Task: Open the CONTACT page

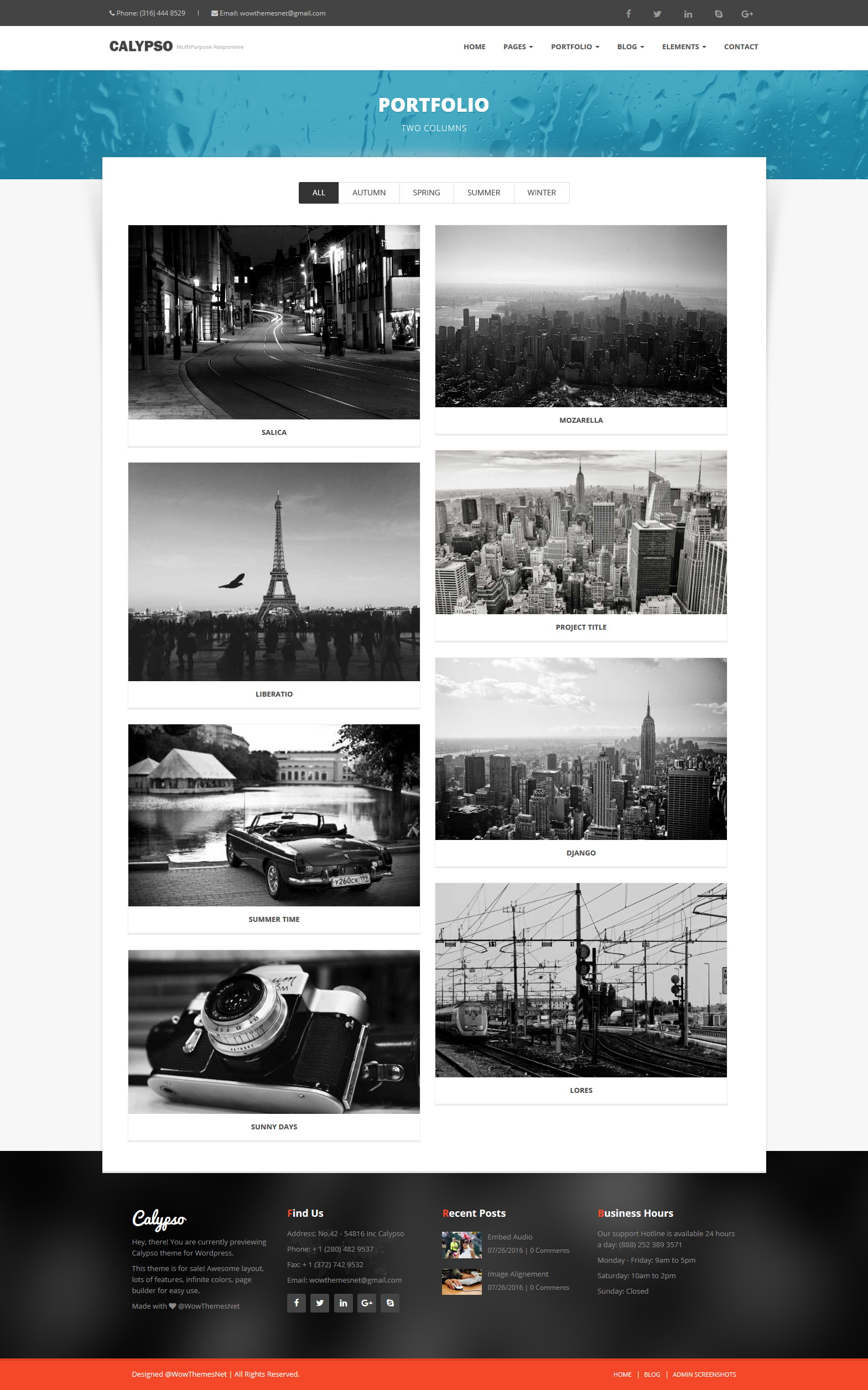Action: click(741, 46)
